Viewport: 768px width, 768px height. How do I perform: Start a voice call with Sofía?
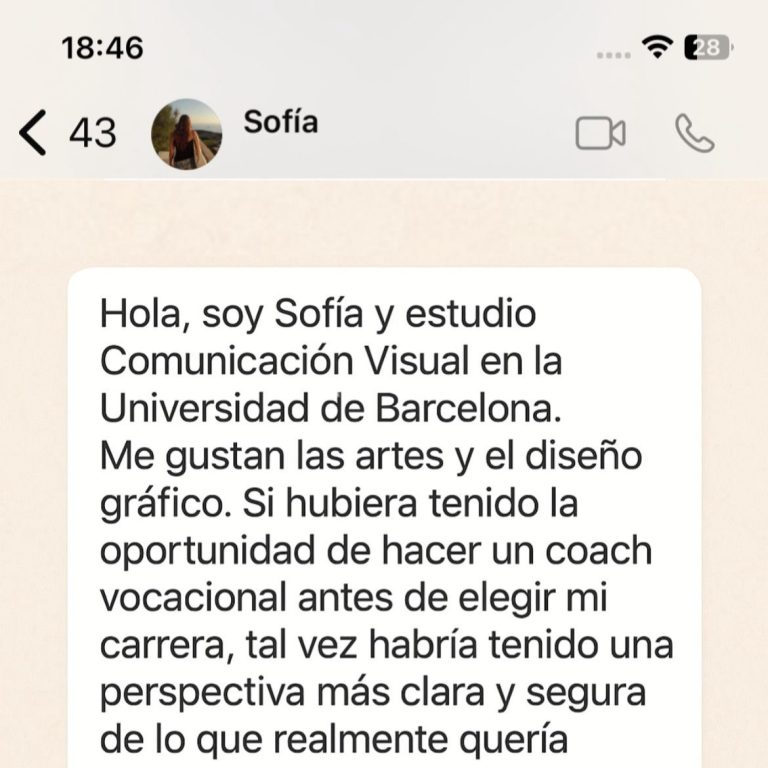[694, 133]
